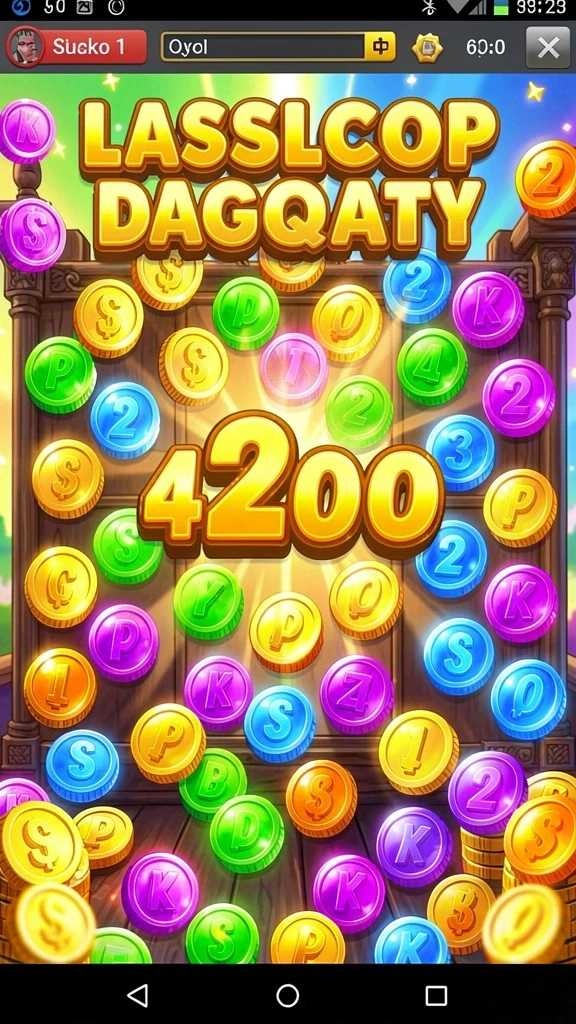This screenshot has height=1024, width=576.
Task: Tap the yellow button on the Oyol bar
Action: click(x=379, y=47)
